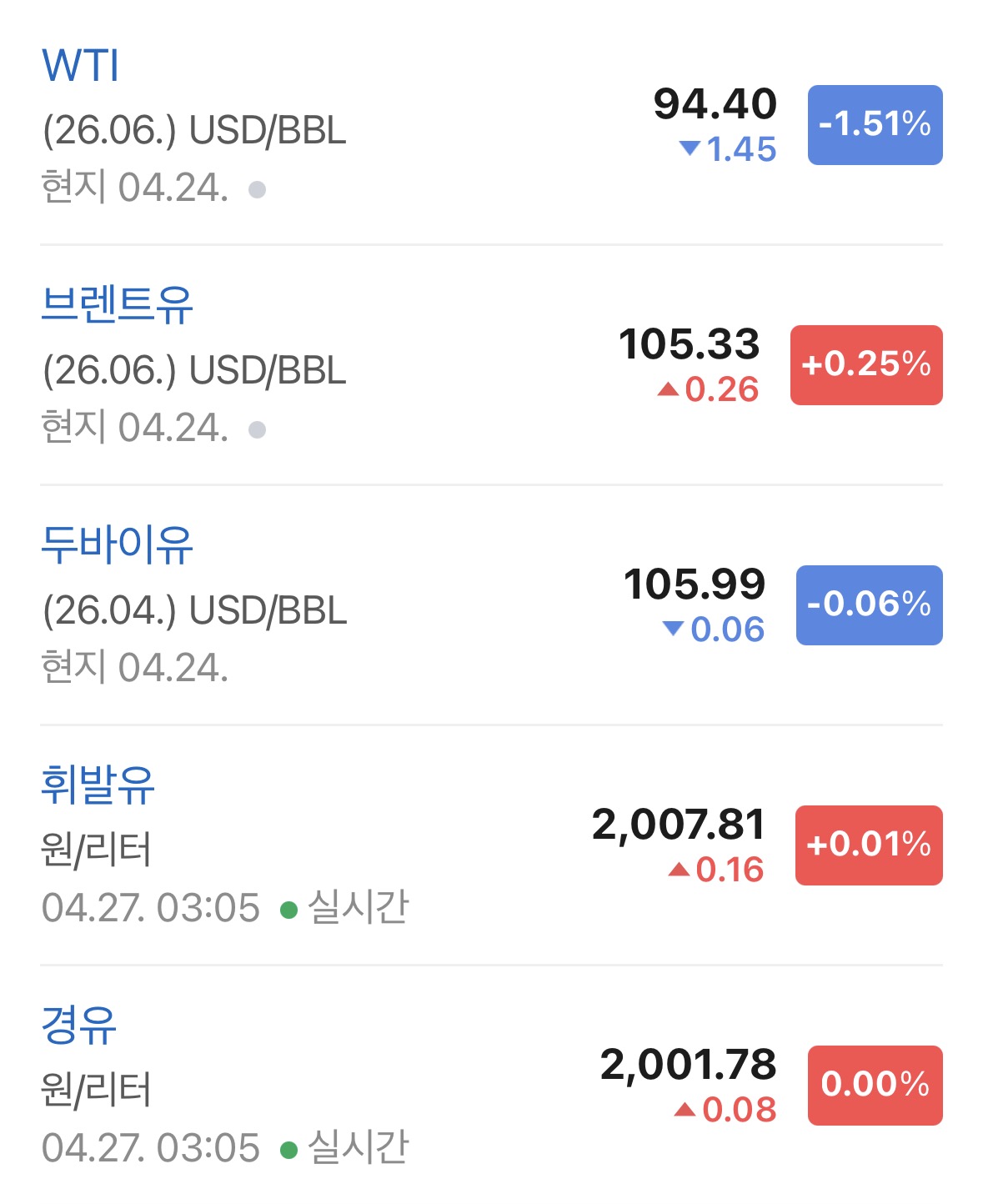Tap the 경유 price row
Screen dimensions: 983x1204
coord(79,1025)
